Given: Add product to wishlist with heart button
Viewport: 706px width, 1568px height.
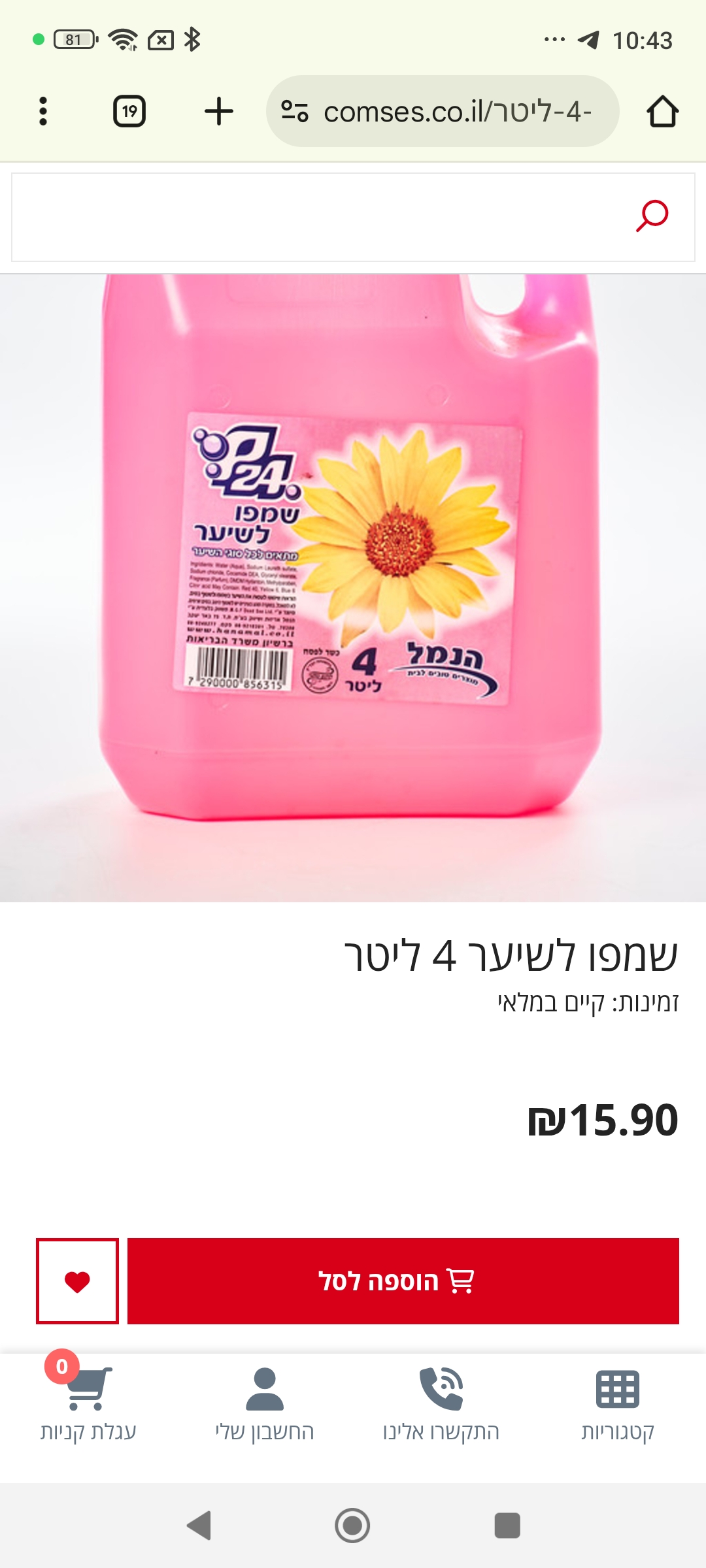Looking at the screenshot, I should point(77,1281).
